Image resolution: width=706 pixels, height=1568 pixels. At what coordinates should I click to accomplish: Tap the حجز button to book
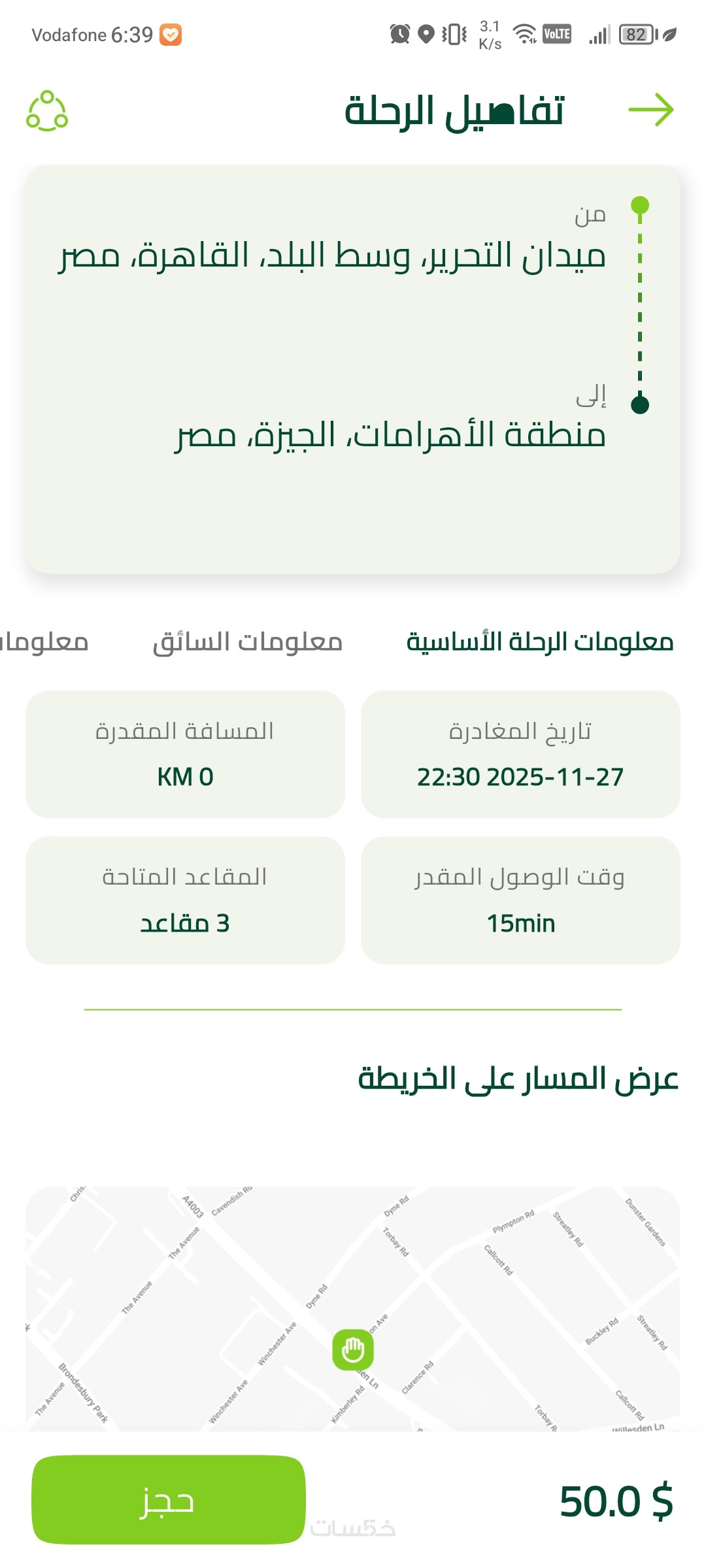coord(168,1499)
